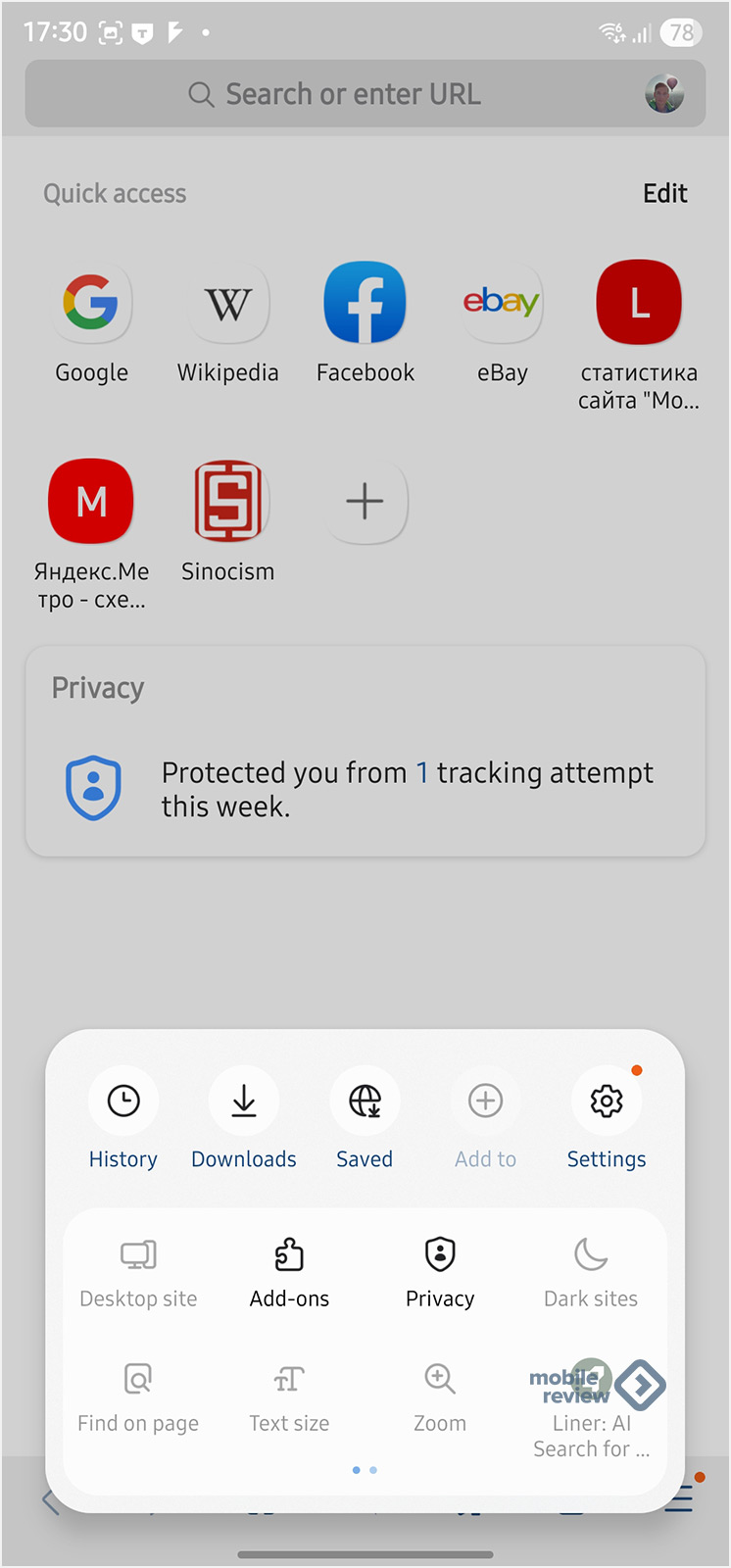Open the profile avatar in the address bar
Screen dimensions: 731x1568
(663, 94)
